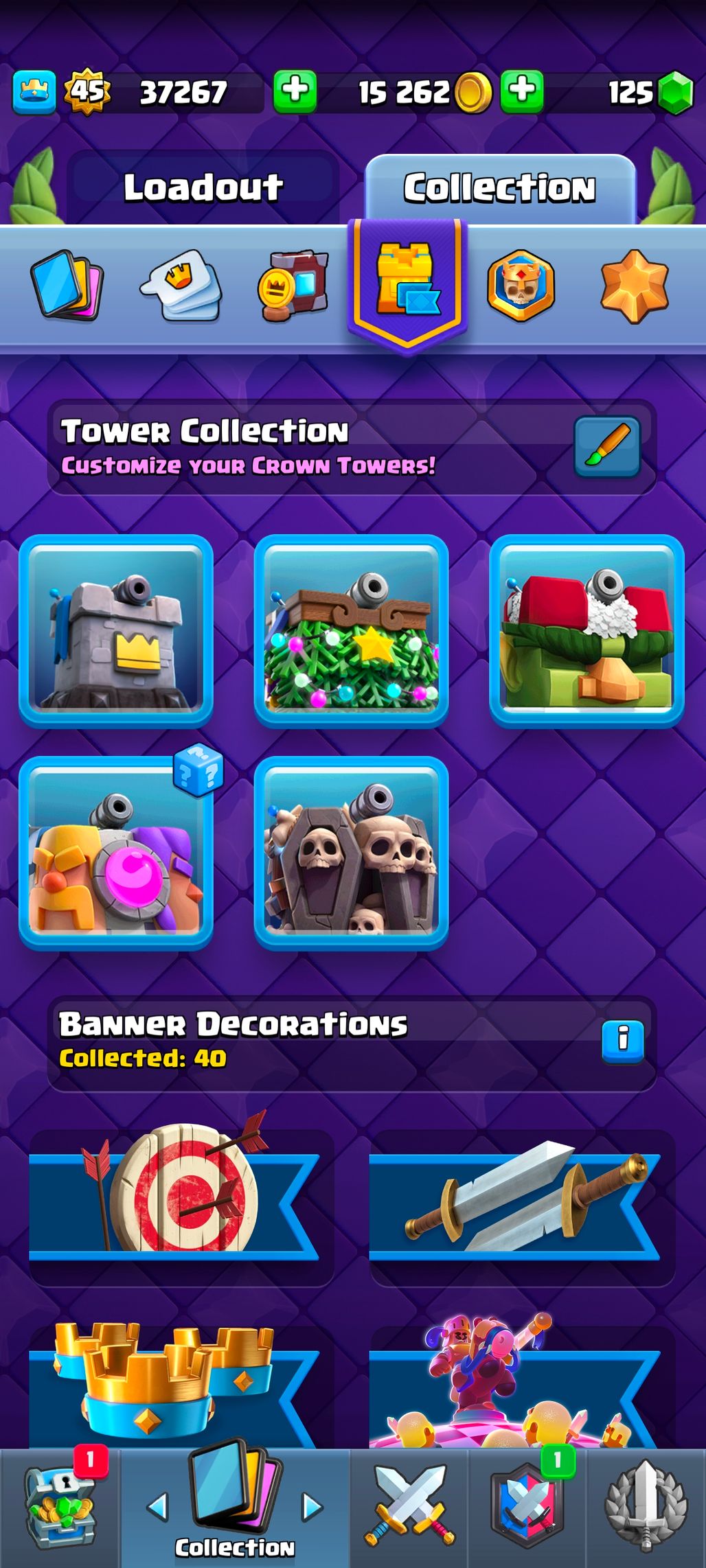This screenshot has width=706, height=1568.
Task: Edit the Tower Collection with the paintbrush
Action: [607, 446]
